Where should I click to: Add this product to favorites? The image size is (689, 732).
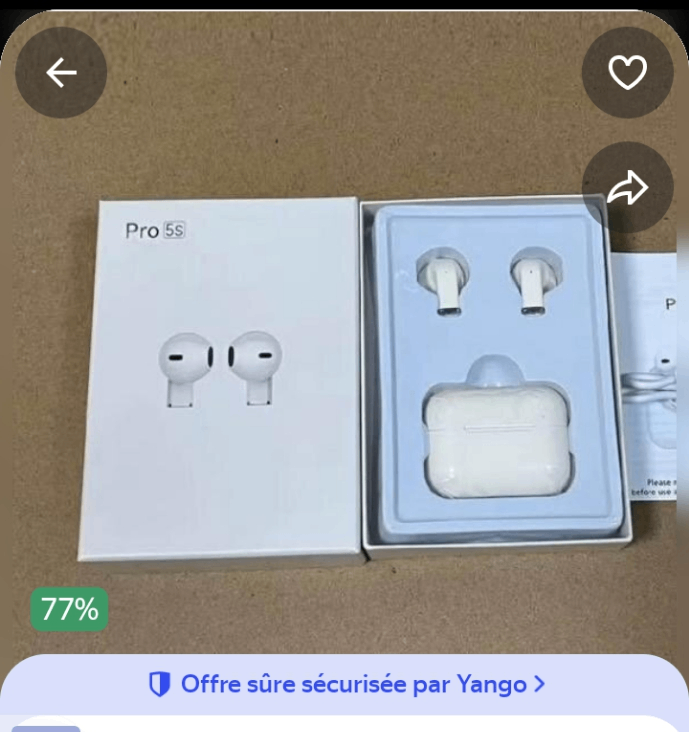pos(627,73)
